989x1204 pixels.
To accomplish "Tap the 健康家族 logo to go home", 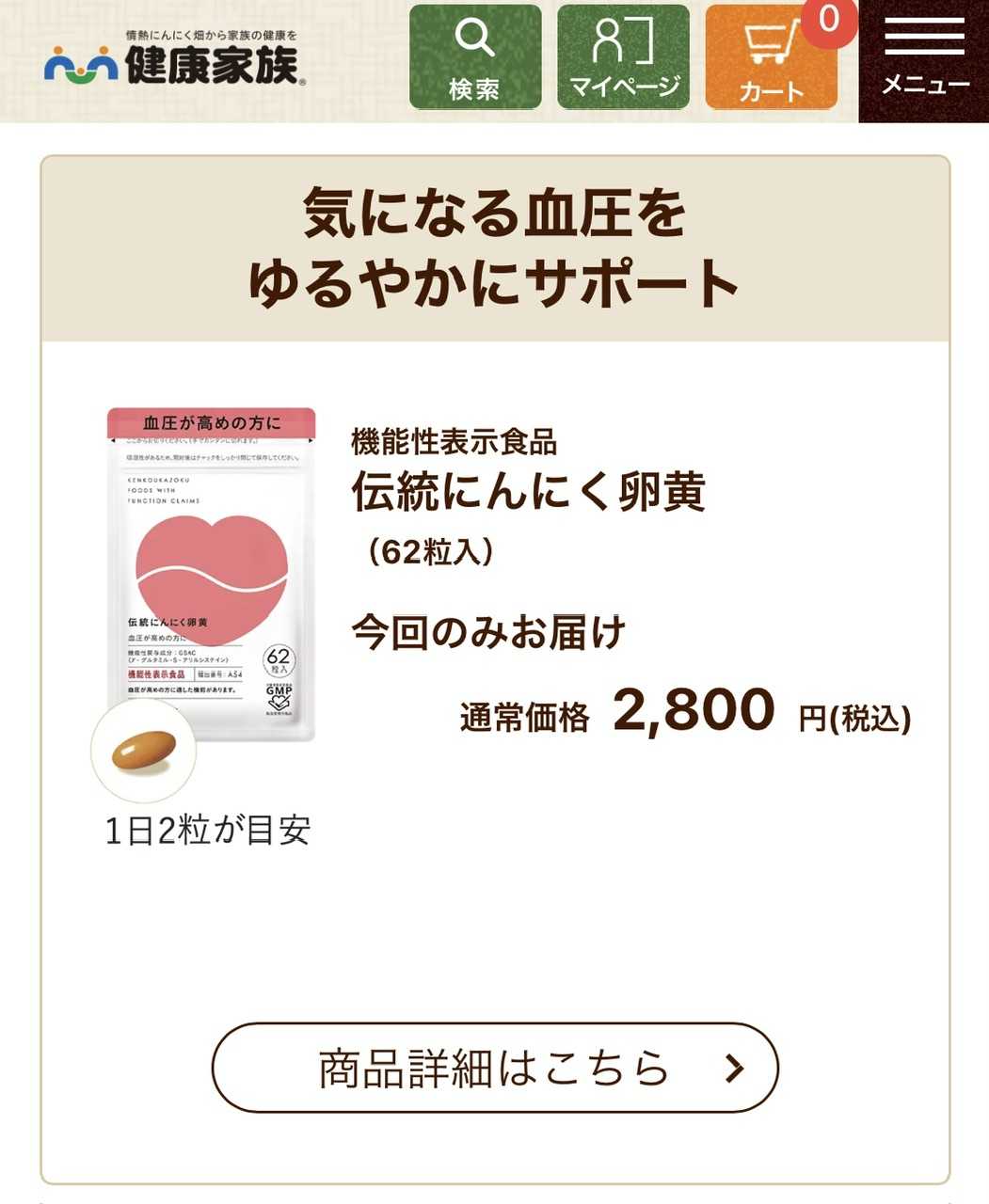I will pos(173,62).
